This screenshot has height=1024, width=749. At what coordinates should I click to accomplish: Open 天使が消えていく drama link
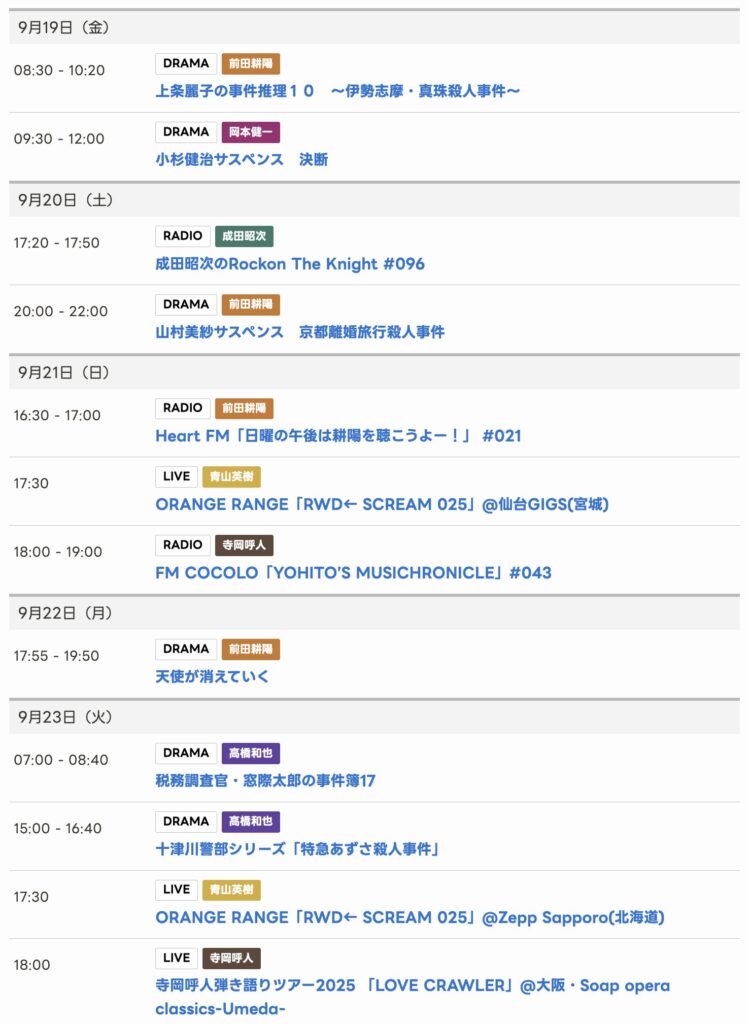pos(212,677)
